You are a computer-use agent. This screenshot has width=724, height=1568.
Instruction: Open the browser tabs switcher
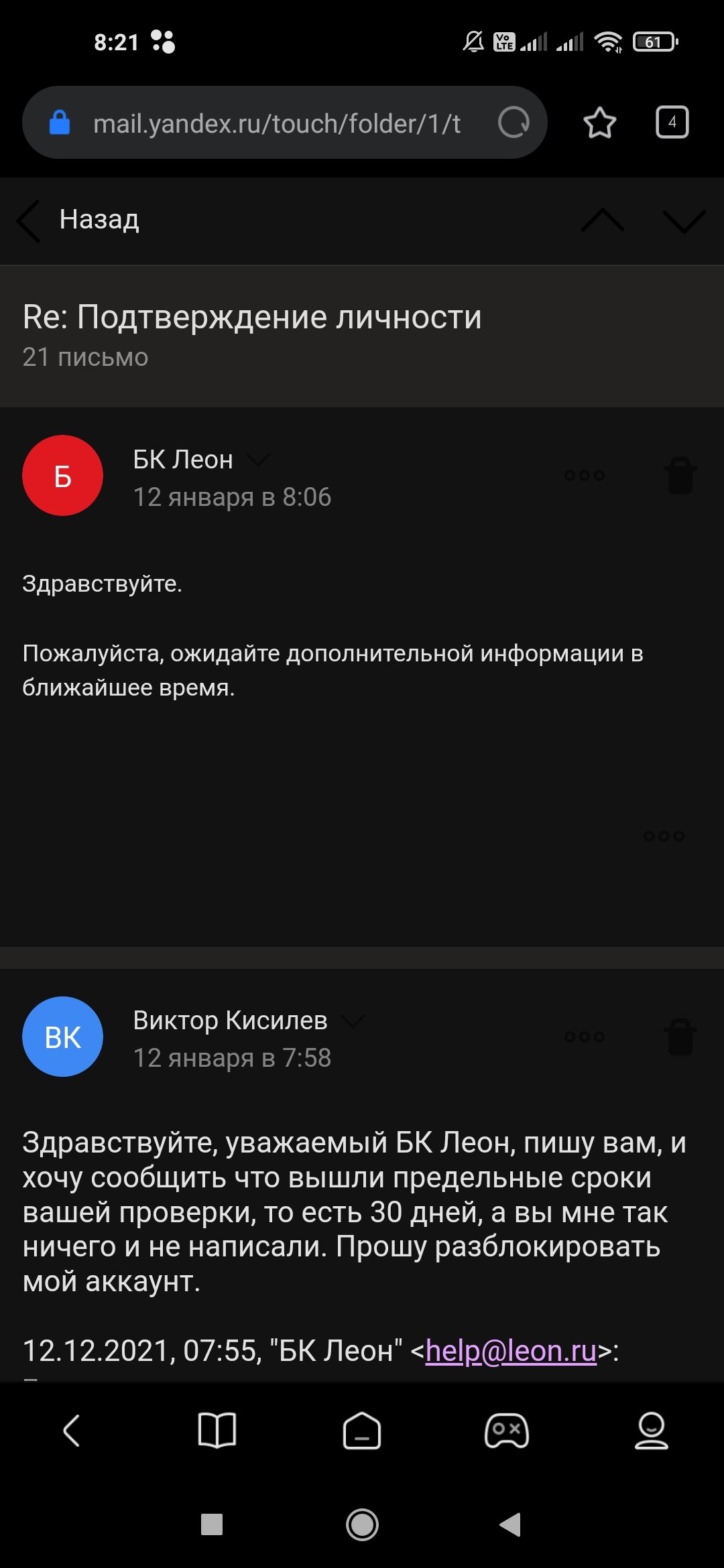[672, 123]
